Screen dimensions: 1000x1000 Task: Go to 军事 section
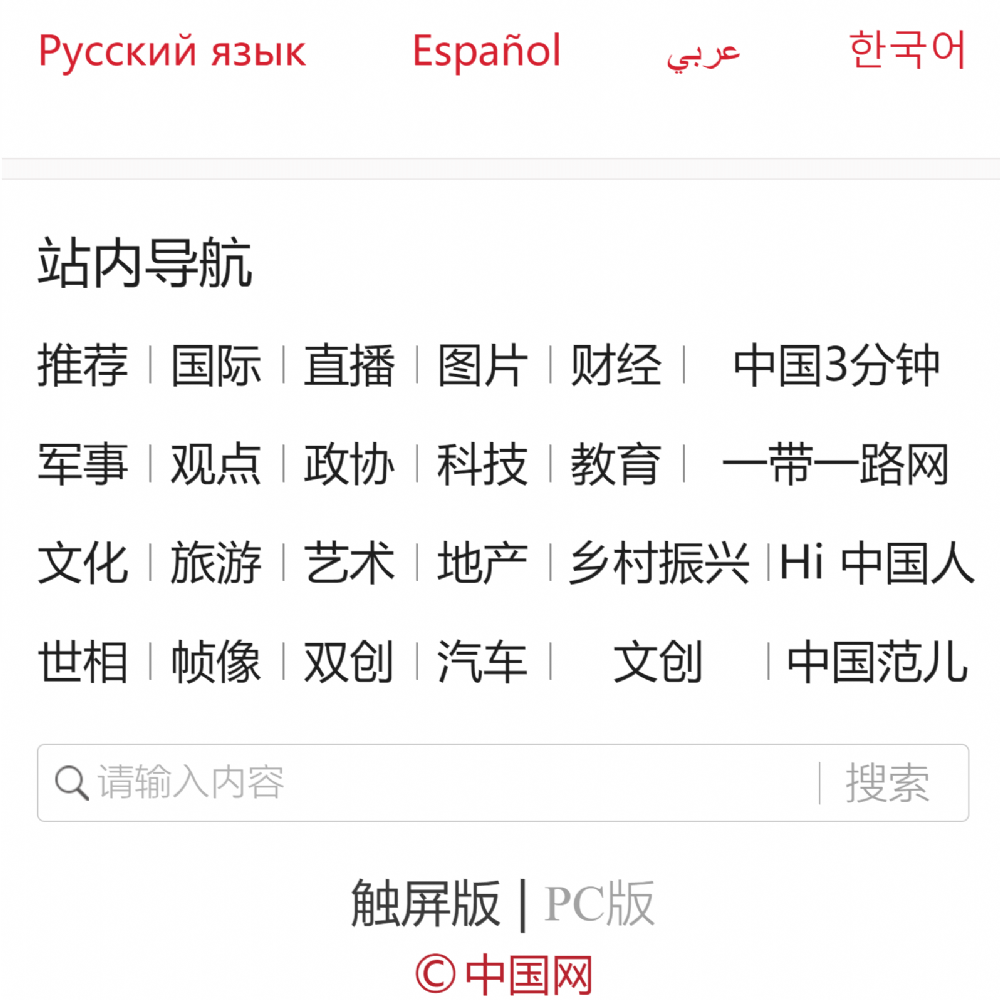[x=83, y=465]
